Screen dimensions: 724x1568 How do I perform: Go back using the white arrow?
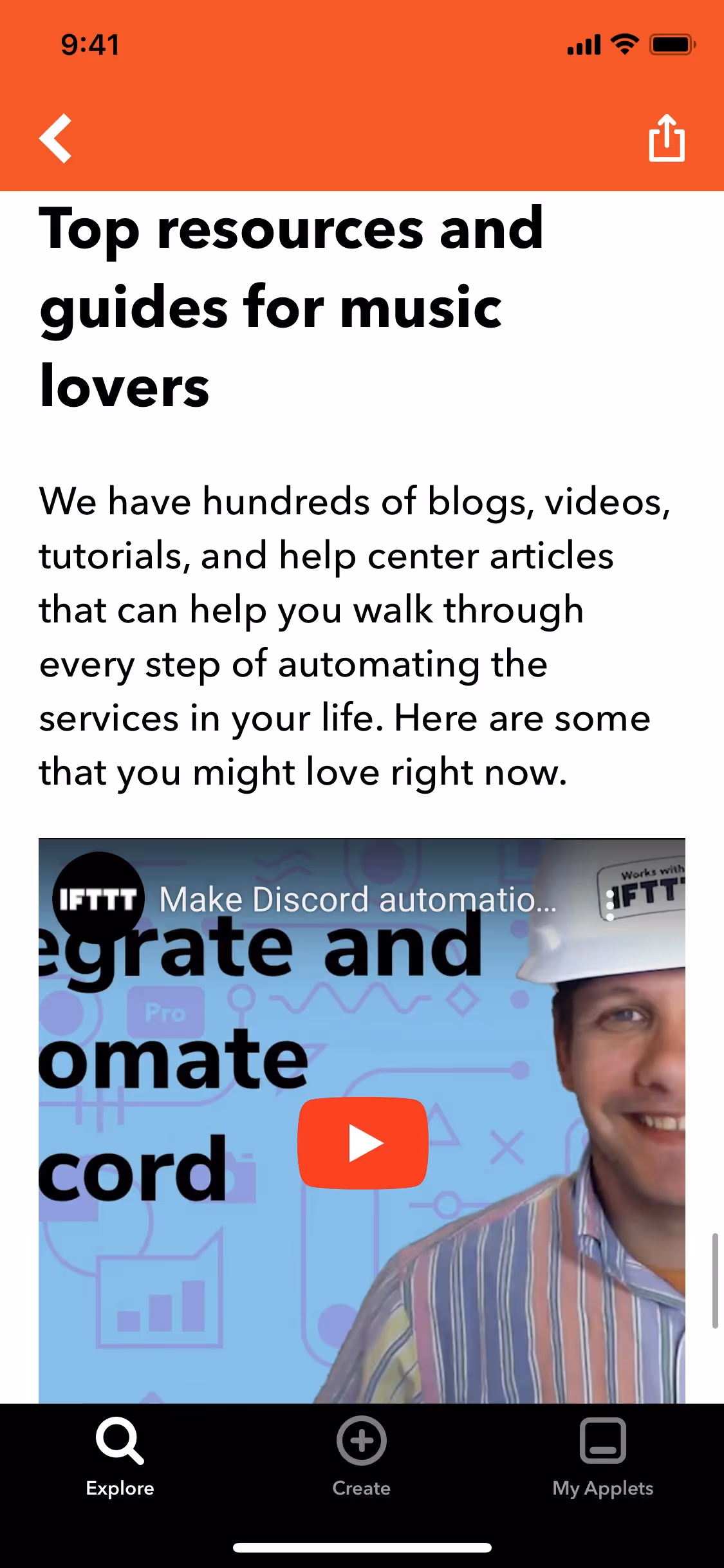click(56, 138)
